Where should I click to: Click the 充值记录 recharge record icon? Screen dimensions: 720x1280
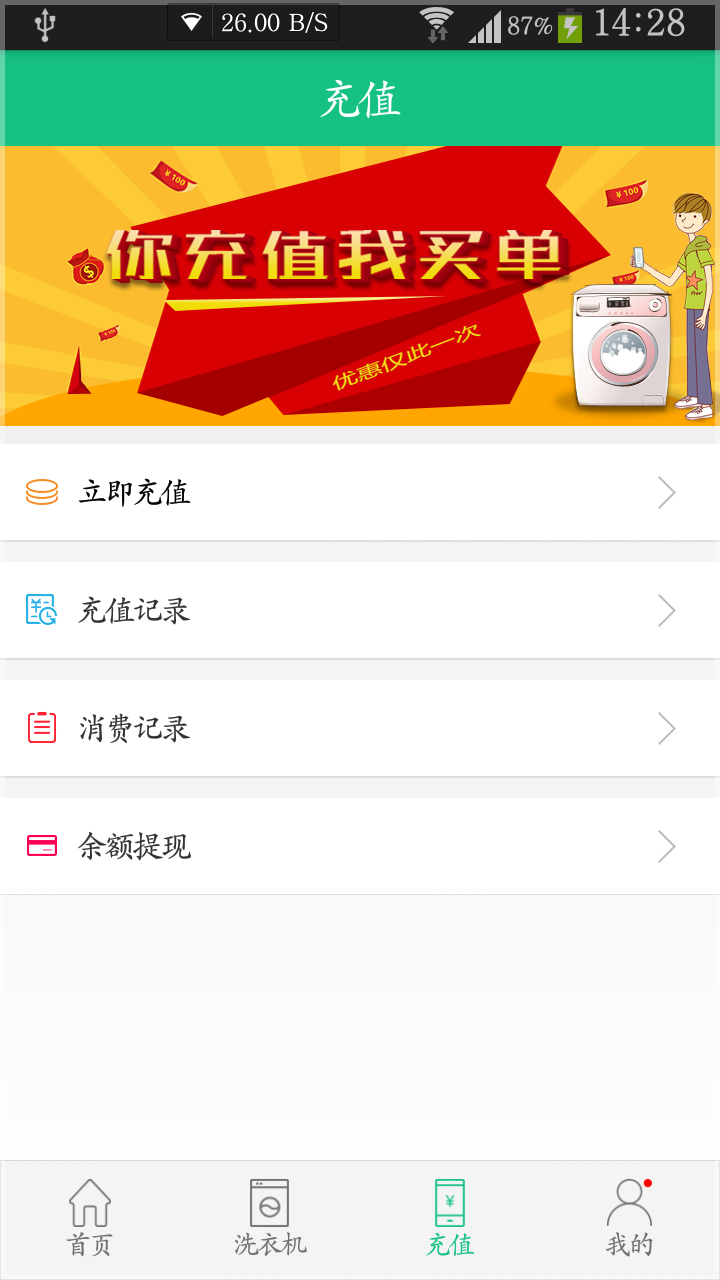[41, 610]
